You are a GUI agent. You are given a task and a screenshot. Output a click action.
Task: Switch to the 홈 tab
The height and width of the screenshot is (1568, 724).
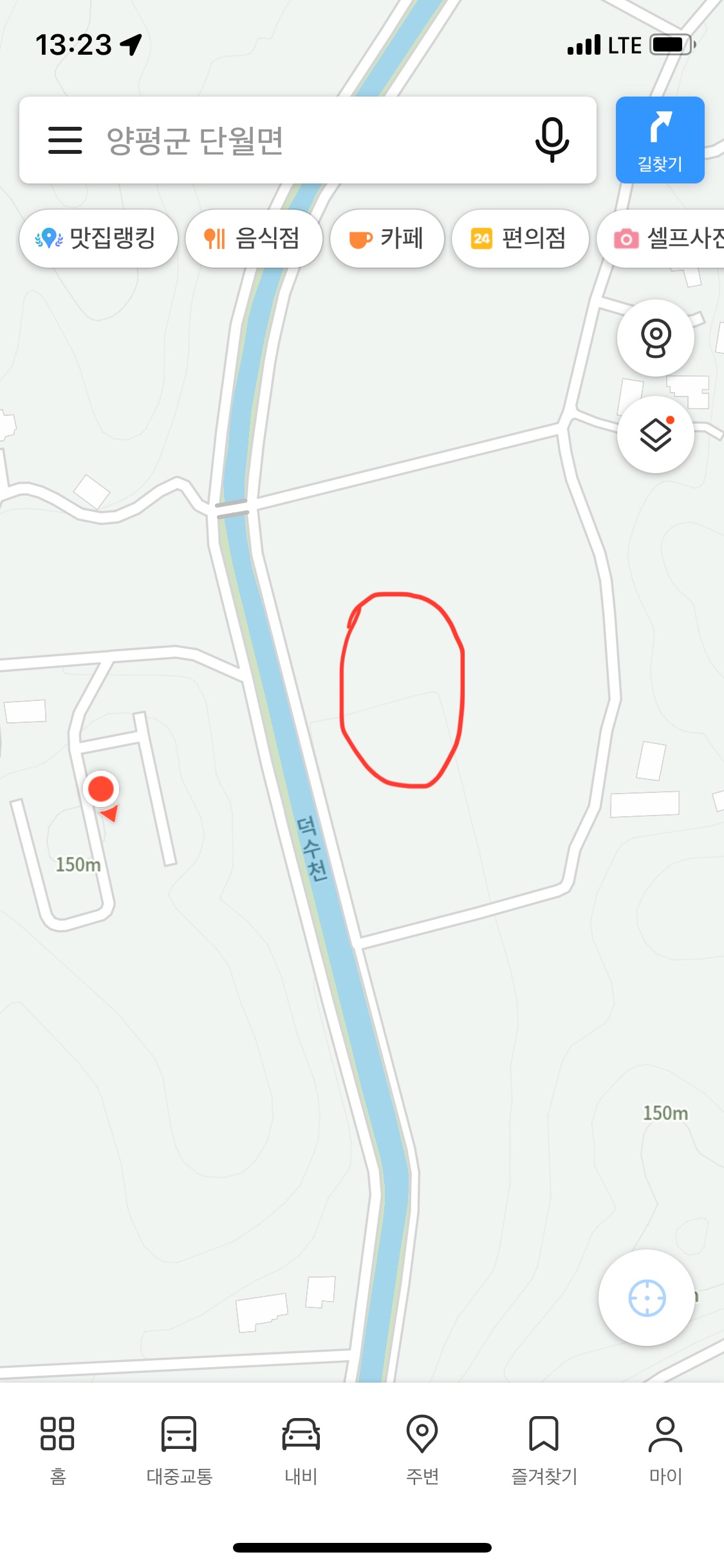pyautogui.click(x=58, y=1450)
